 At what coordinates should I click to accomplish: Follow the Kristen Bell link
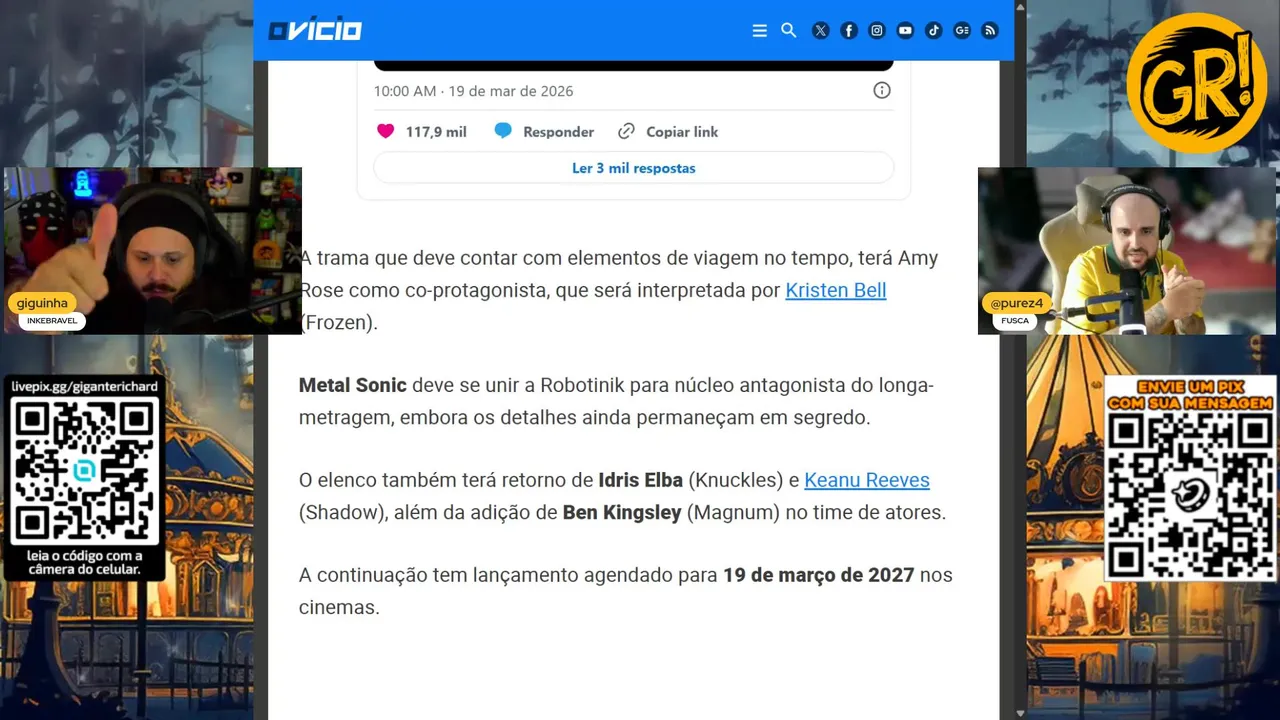[836, 290]
